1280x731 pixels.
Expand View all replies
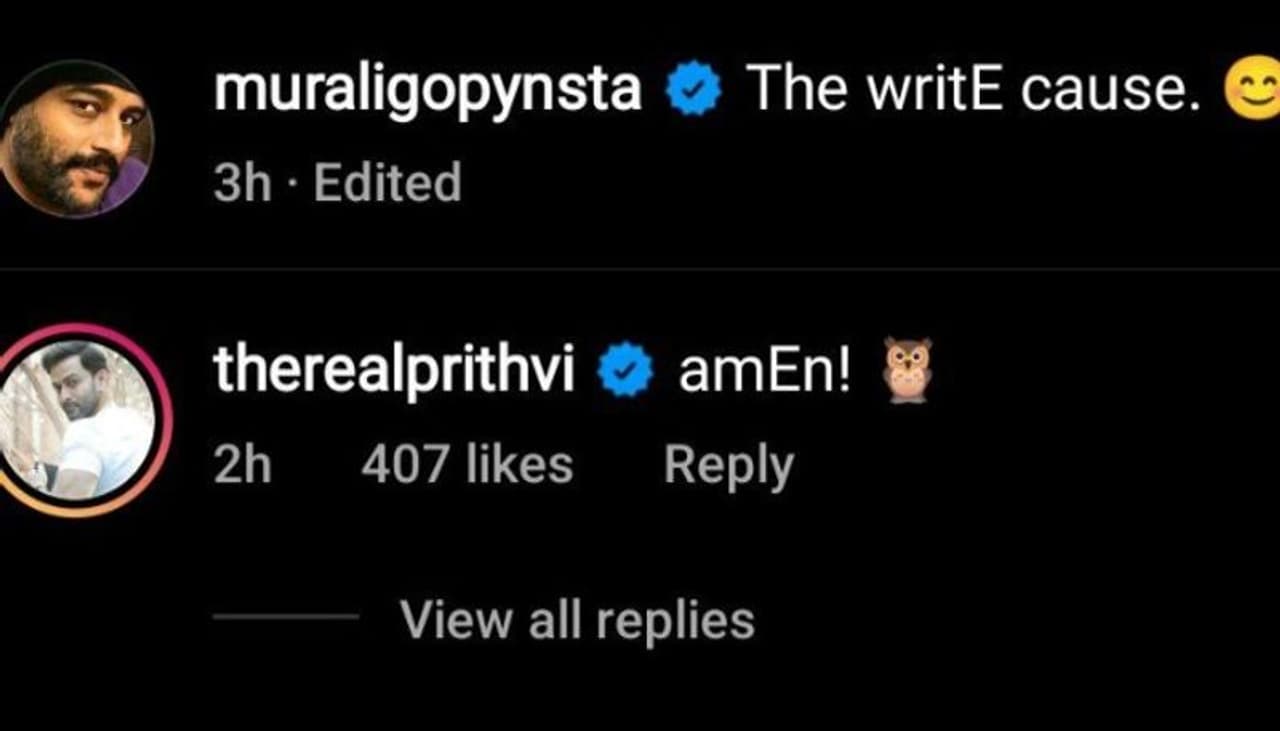[x=577, y=619]
